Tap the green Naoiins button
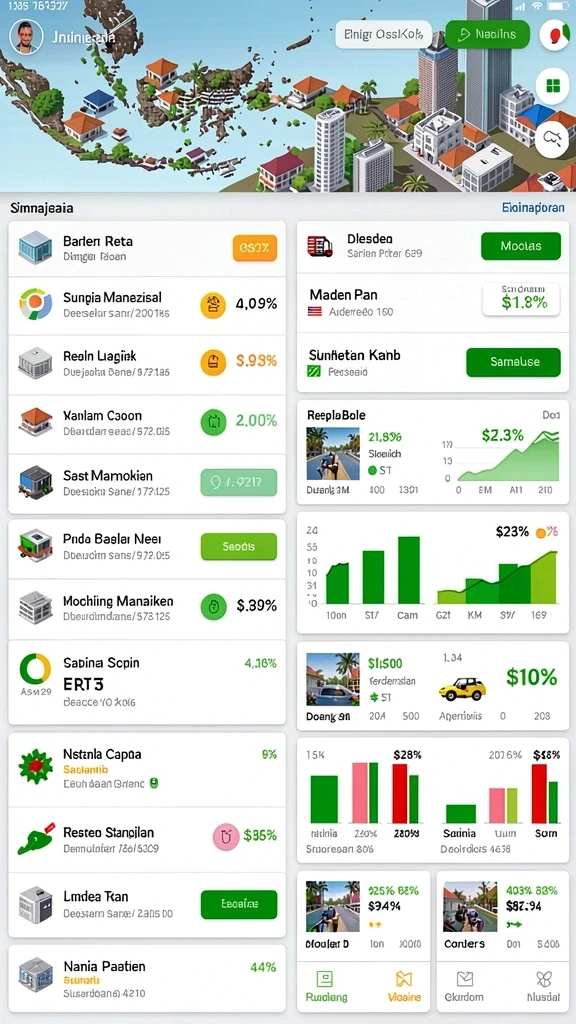 pyautogui.click(x=488, y=35)
